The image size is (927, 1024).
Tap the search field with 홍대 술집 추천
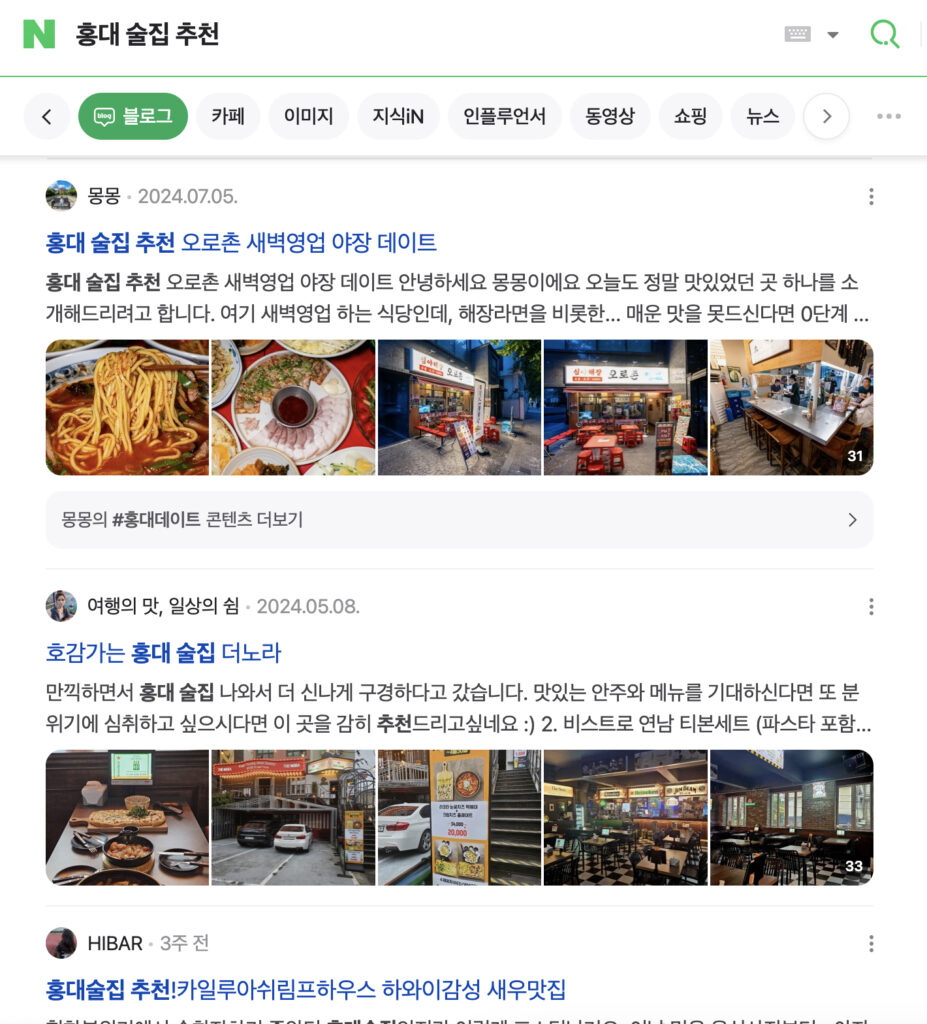[400, 35]
